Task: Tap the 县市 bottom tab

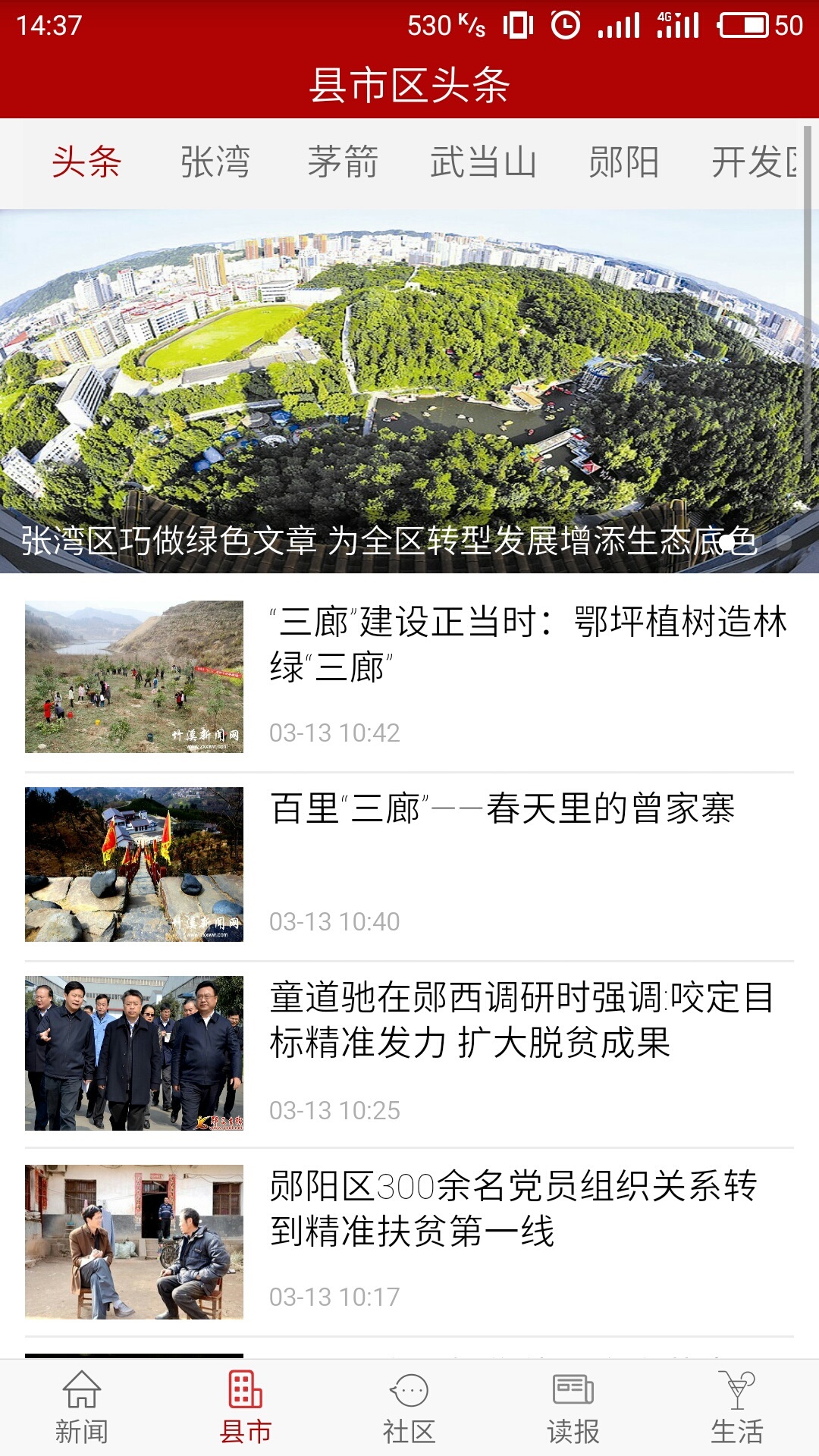Action: coord(245,1407)
